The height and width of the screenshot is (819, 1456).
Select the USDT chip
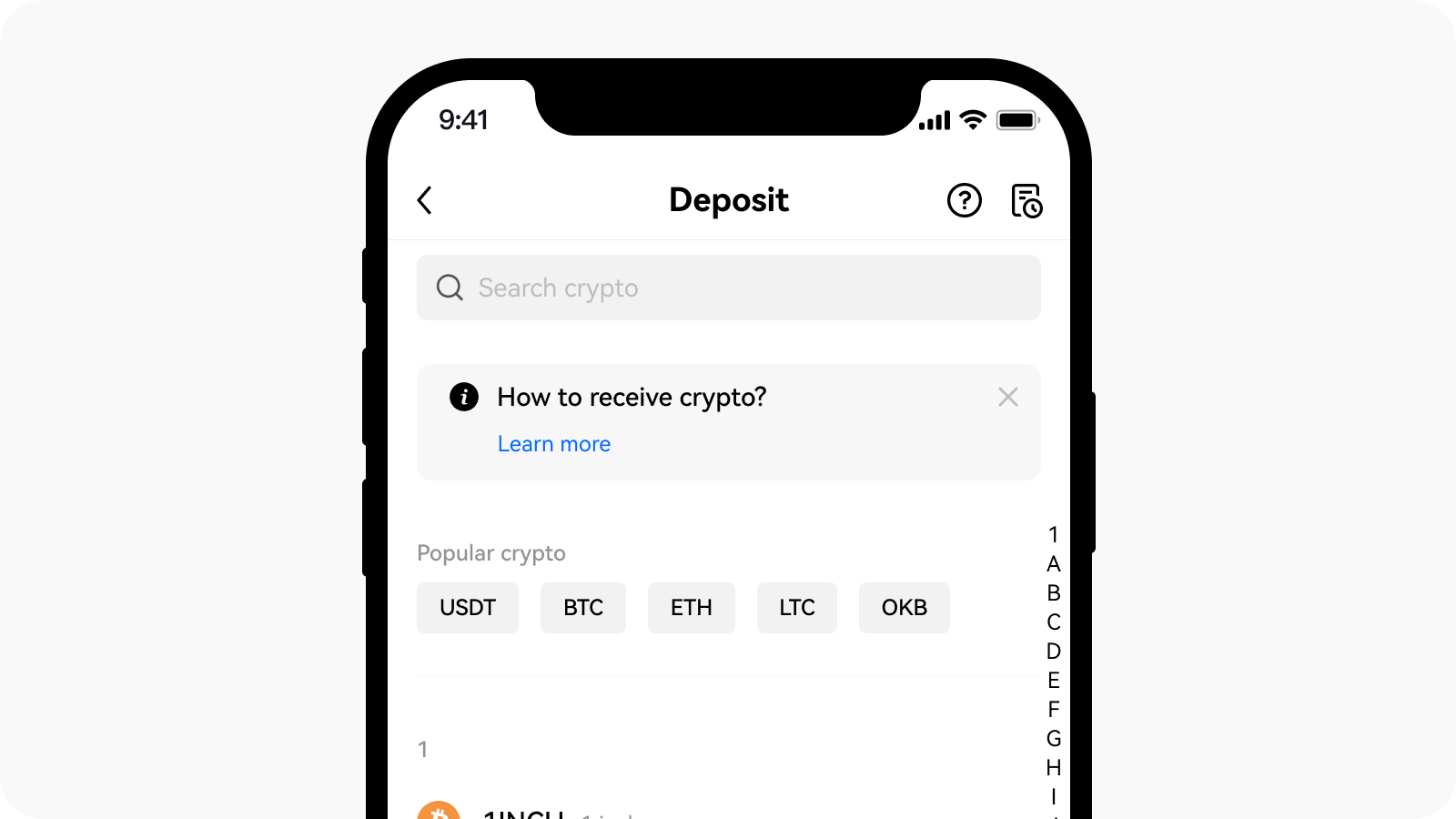point(468,608)
